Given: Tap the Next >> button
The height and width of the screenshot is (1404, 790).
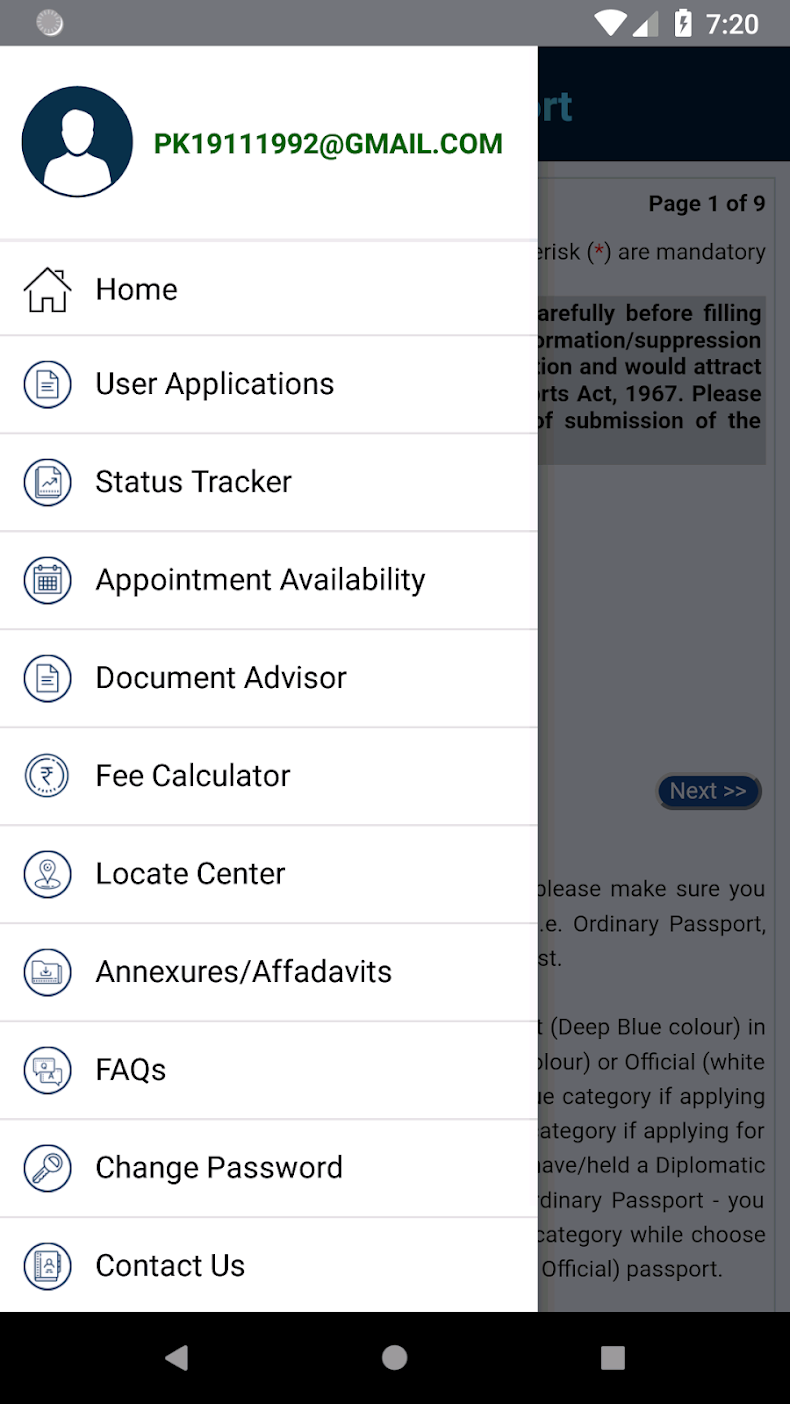Looking at the screenshot, I should point(708,791).
